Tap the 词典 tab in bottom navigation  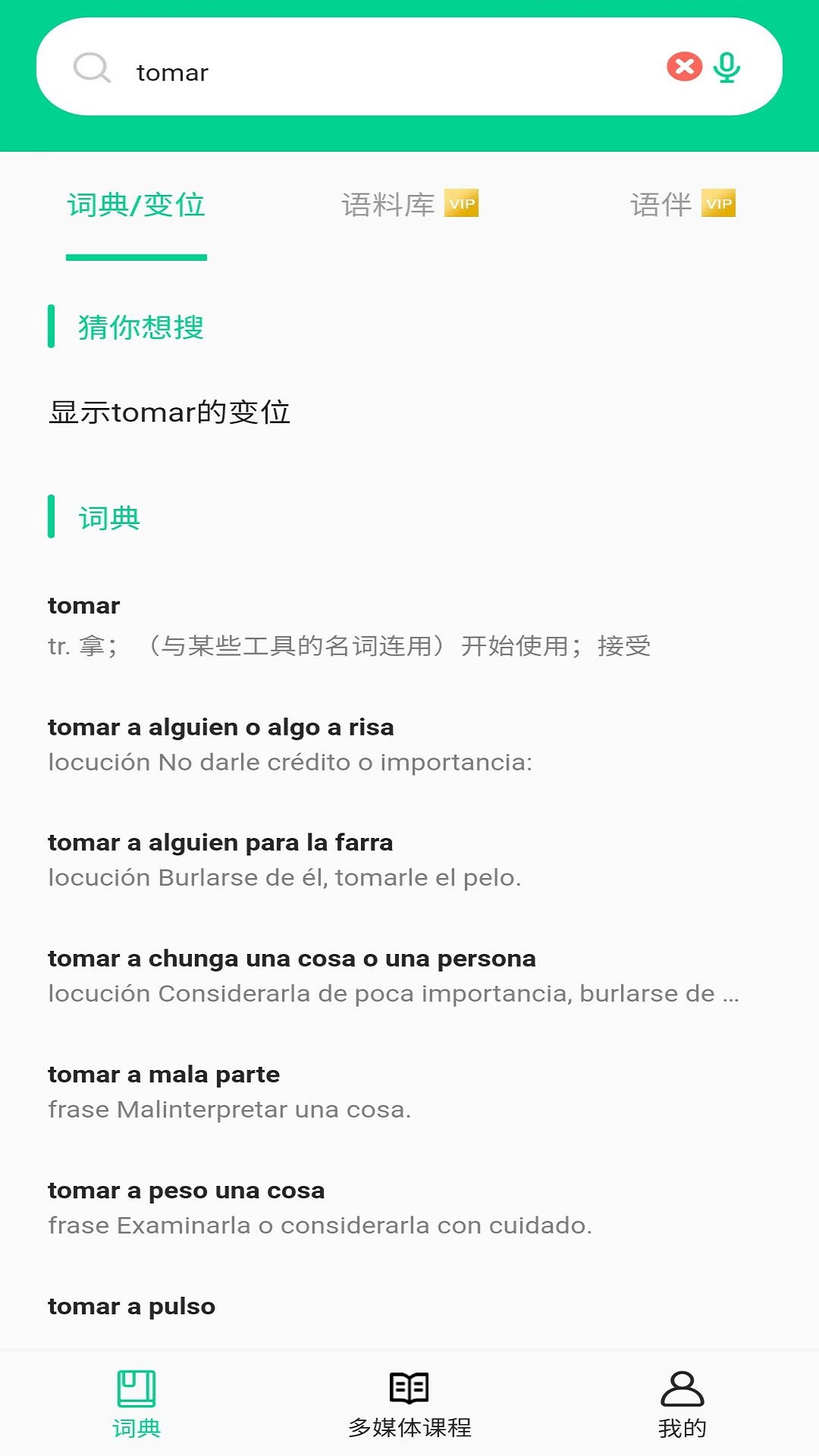[136, 1404]
